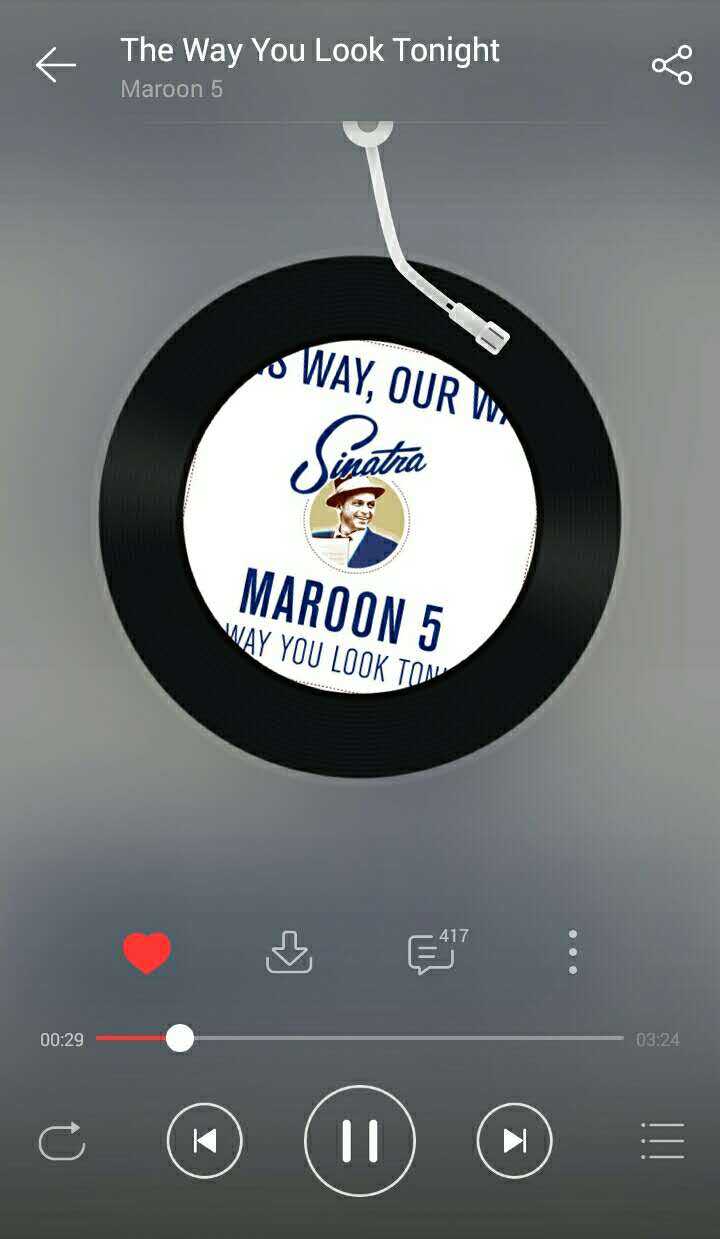Screen dimensions: 720x1239
Task: Tap the back arrow to exit player
Action: [x=57, y=63]
